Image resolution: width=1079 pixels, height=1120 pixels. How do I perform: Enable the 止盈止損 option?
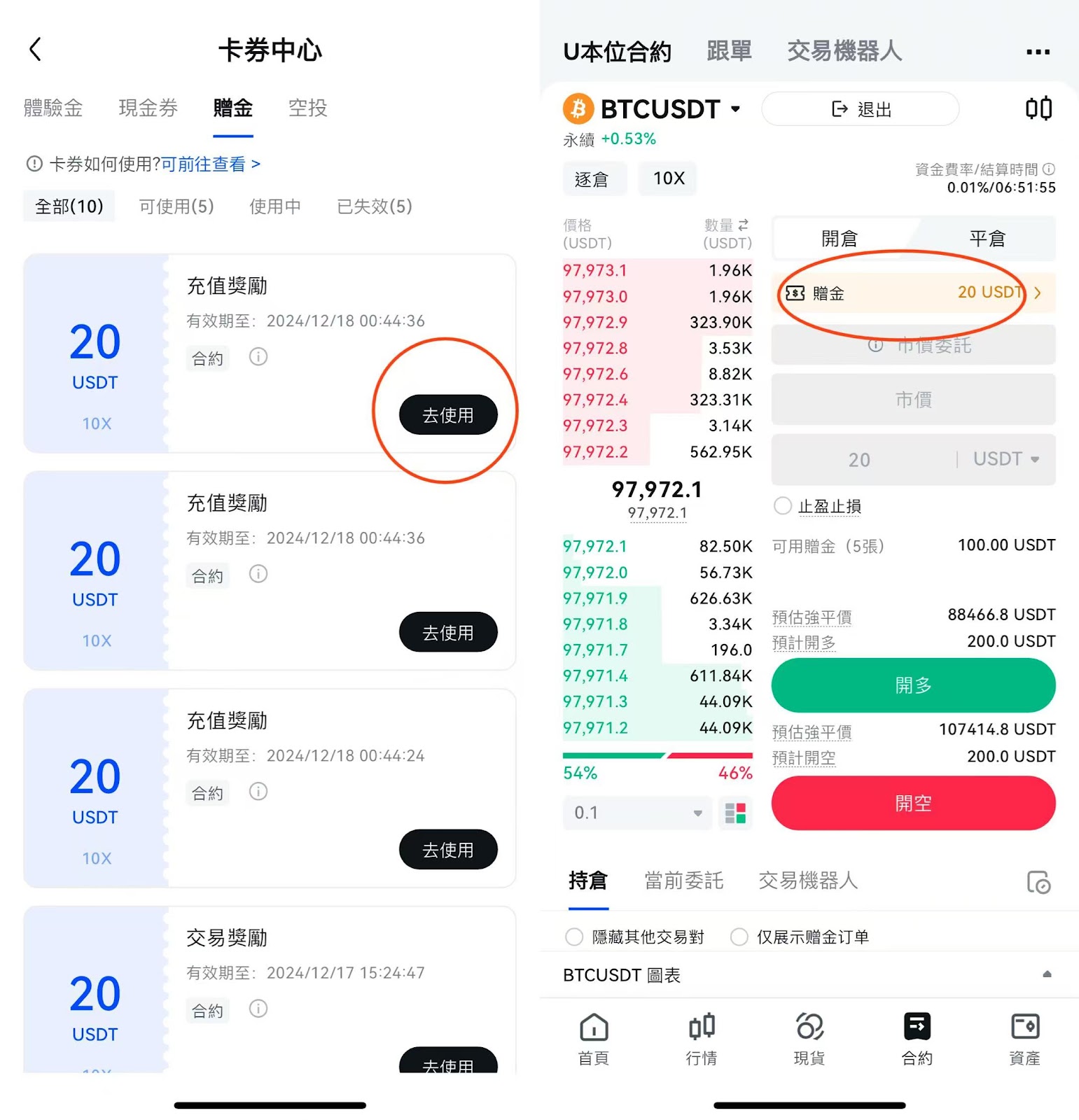783,506
